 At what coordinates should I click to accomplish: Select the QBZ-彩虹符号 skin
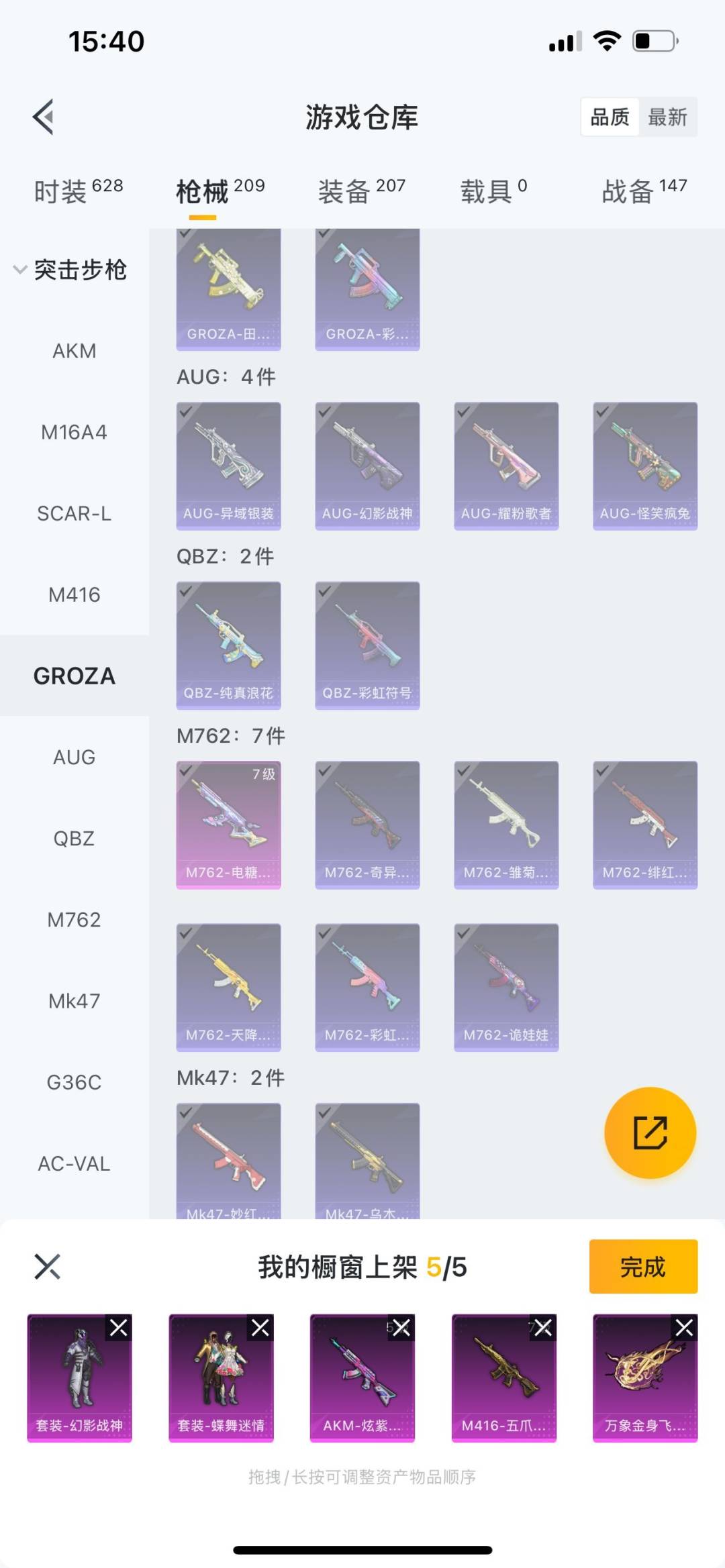367,645
